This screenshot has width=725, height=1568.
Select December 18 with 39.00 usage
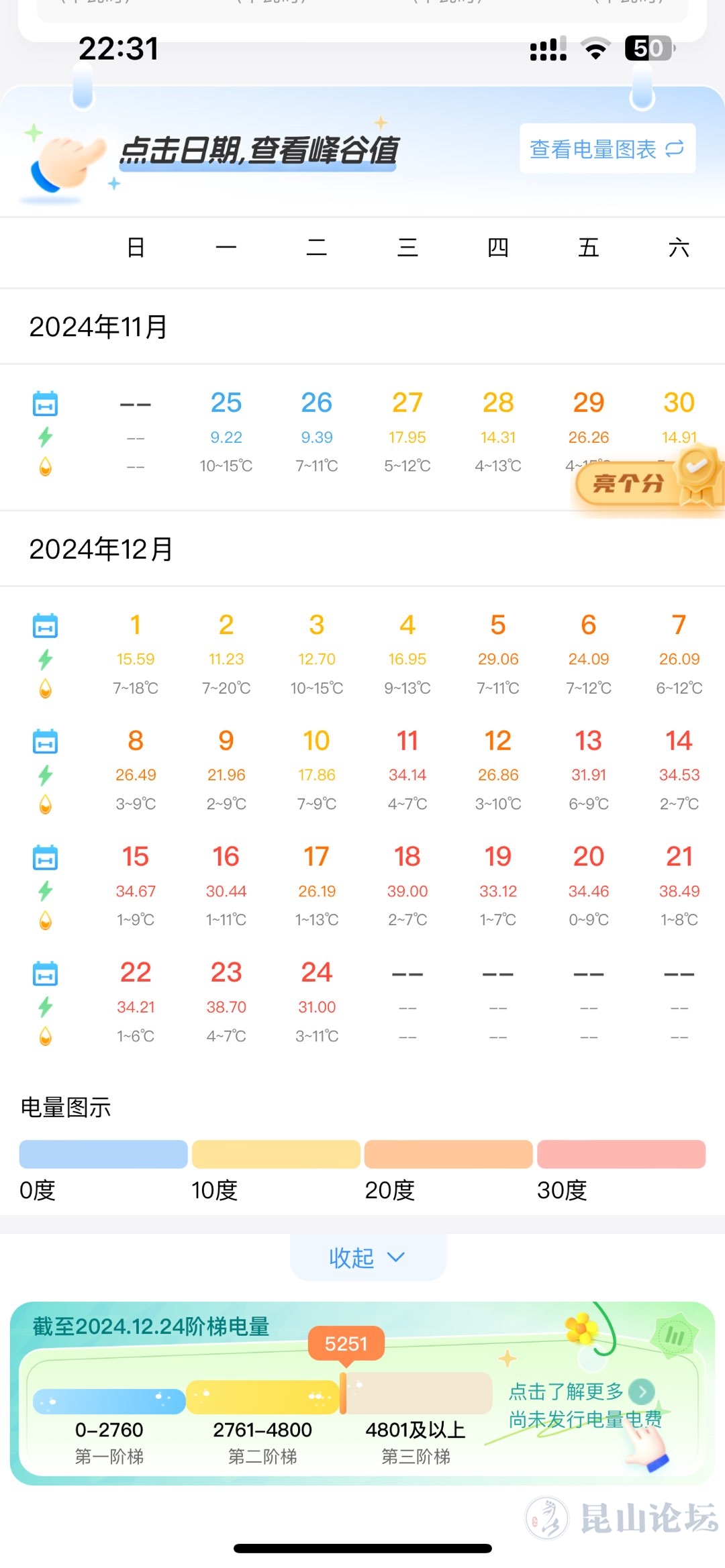coord(407,857)
